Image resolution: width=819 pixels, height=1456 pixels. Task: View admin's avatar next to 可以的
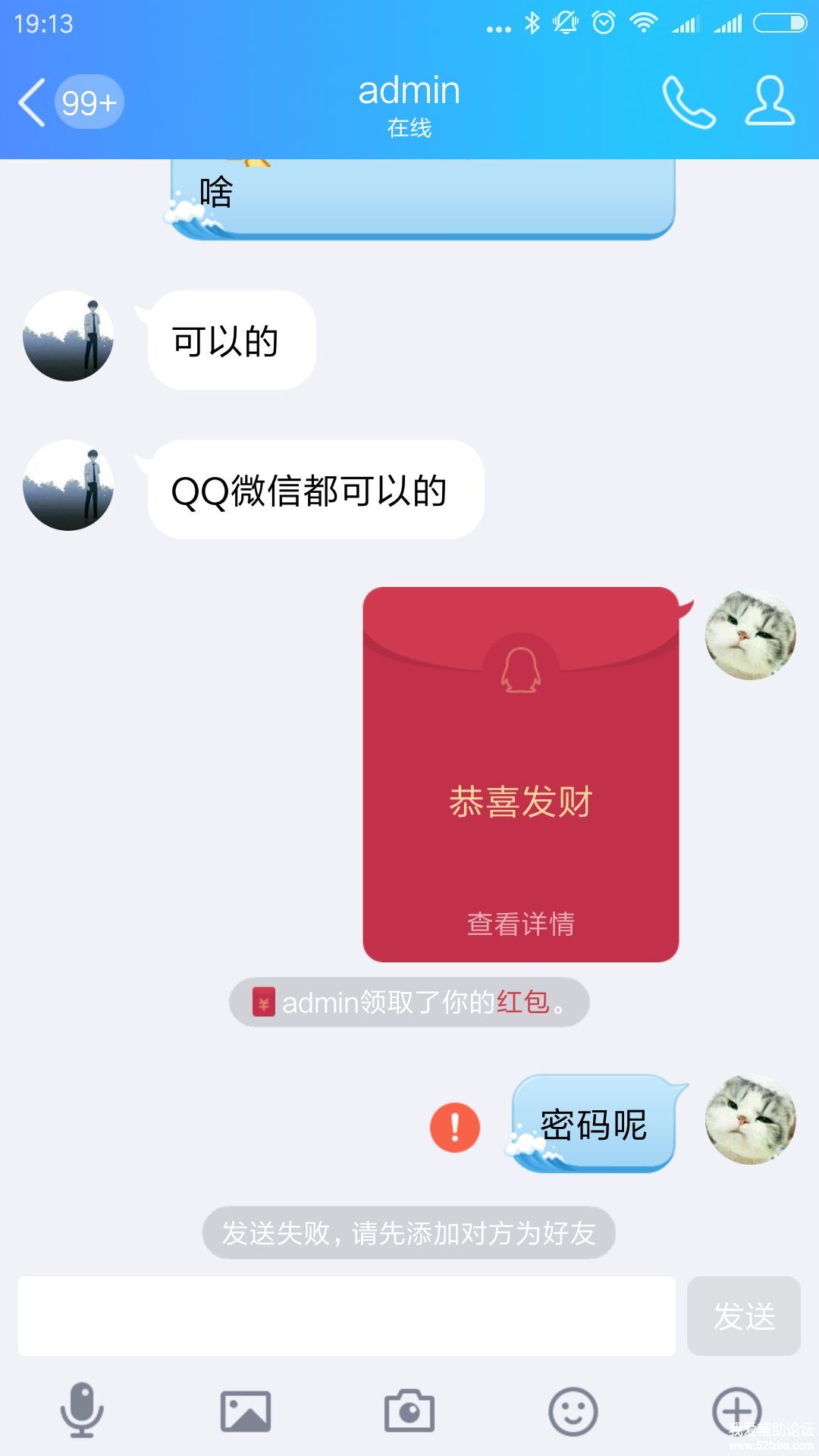[x=68, y=336]
